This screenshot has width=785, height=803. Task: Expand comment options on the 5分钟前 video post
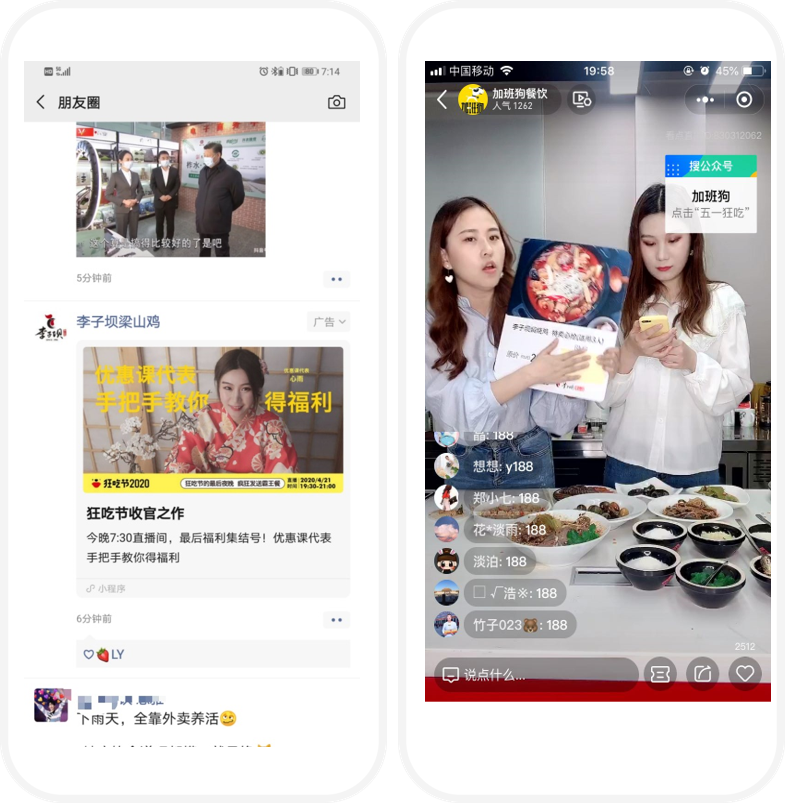pyautogui.click(x=336, y=280)
